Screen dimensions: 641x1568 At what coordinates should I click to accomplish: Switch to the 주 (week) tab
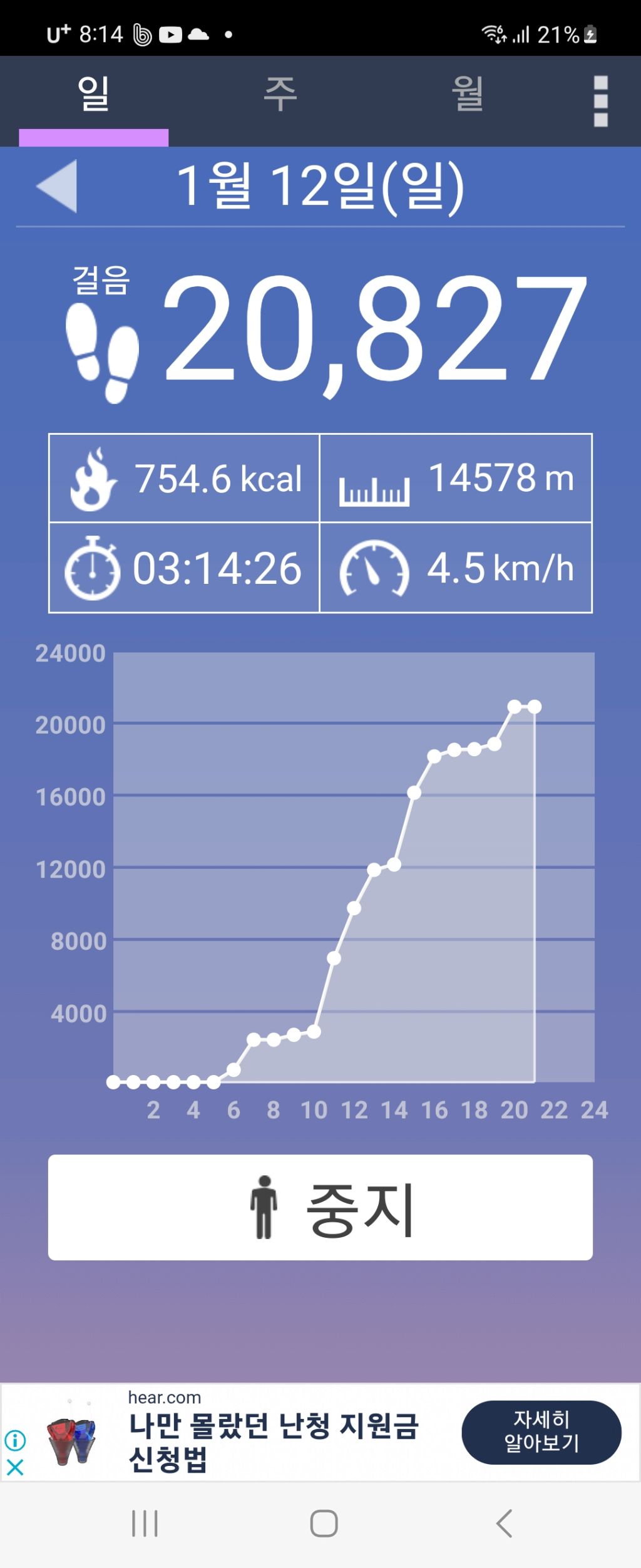(280, 95)
